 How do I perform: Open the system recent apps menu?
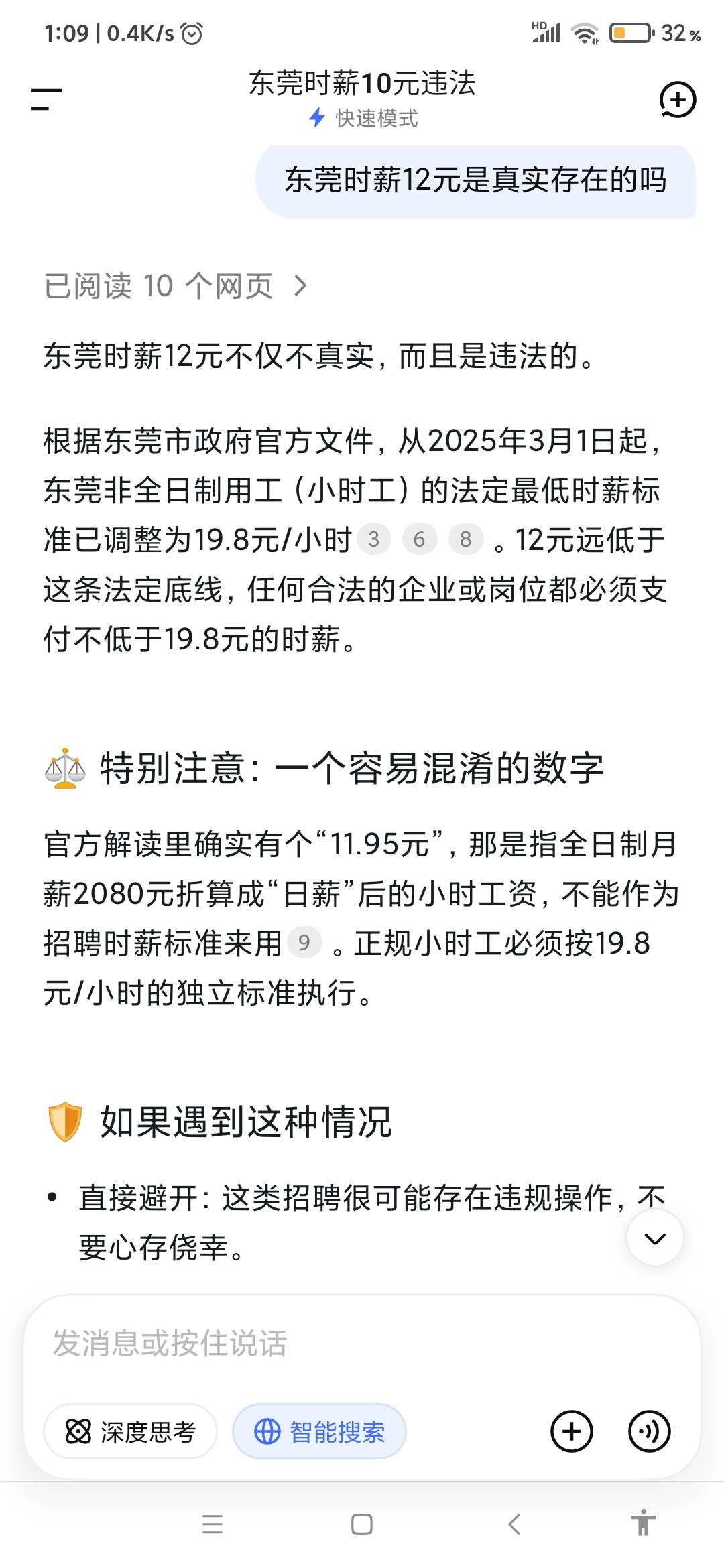tap(213, 1524)
